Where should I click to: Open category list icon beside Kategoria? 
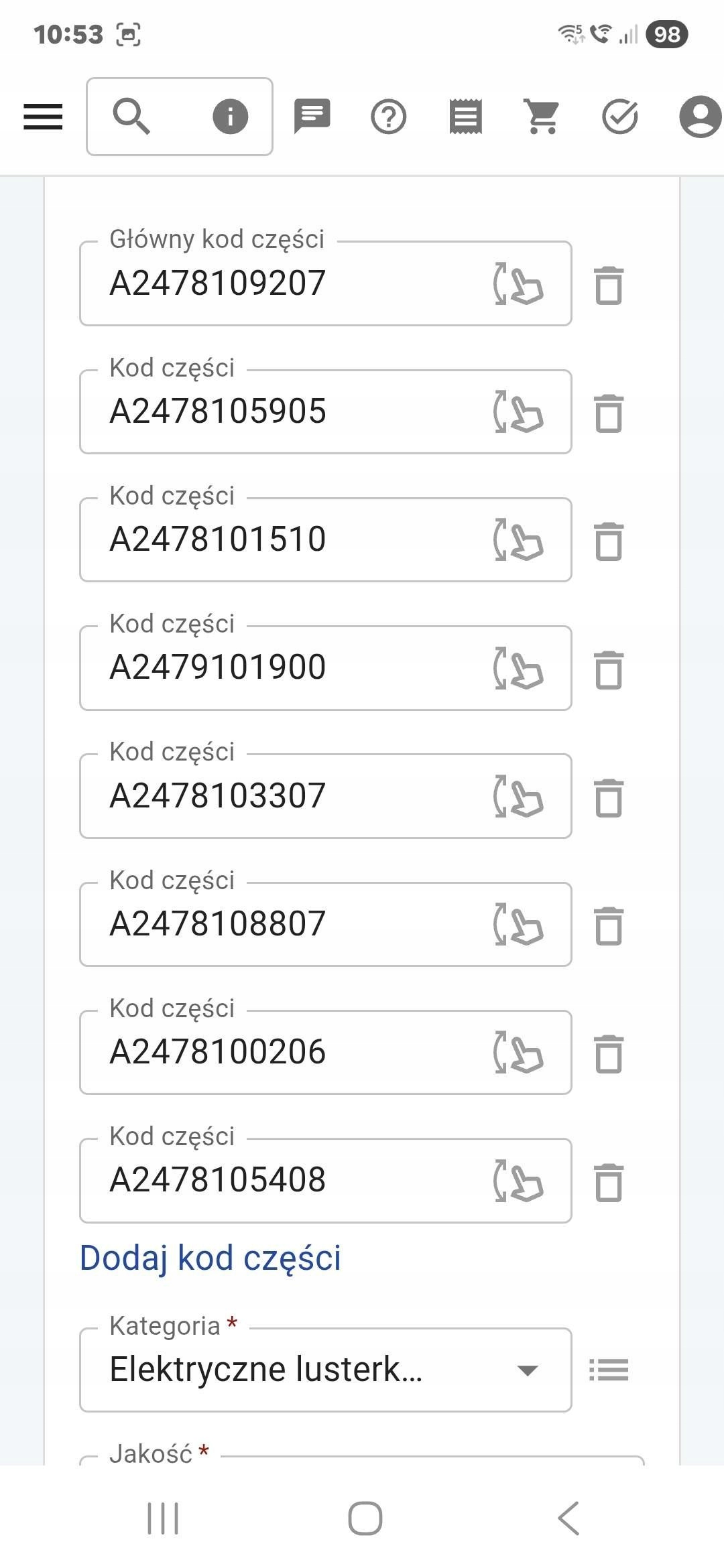609,1370
